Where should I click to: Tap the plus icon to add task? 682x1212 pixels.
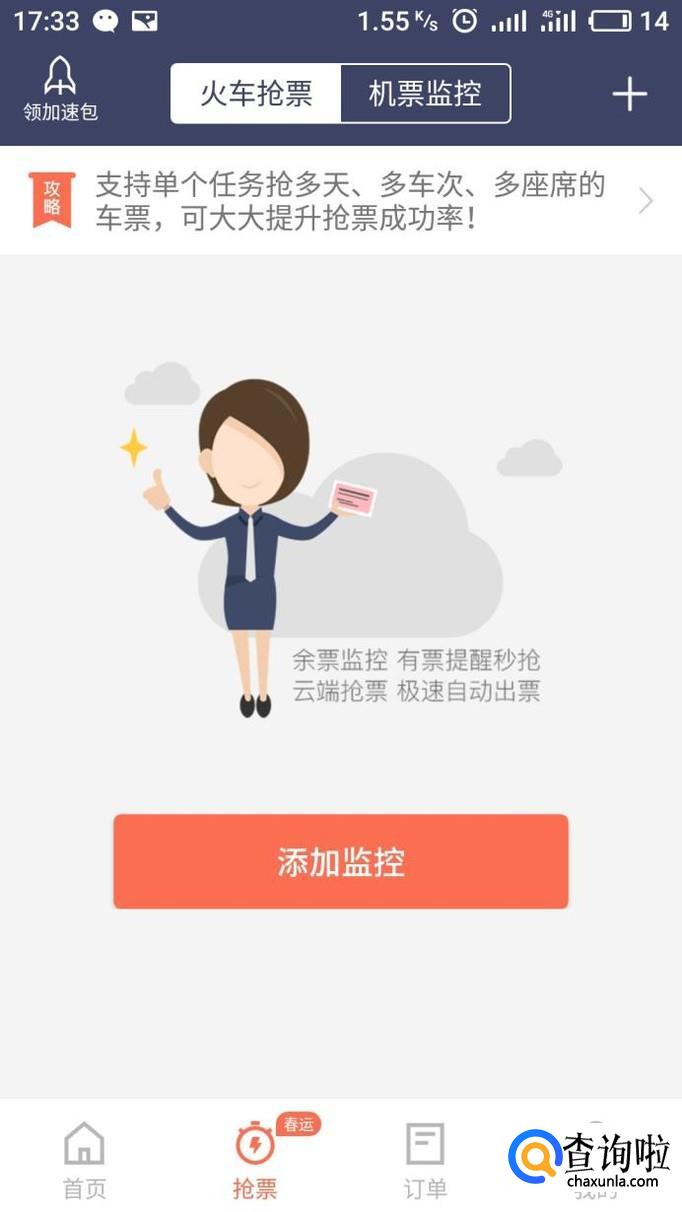pyautogui.click(x=629, y=94)
